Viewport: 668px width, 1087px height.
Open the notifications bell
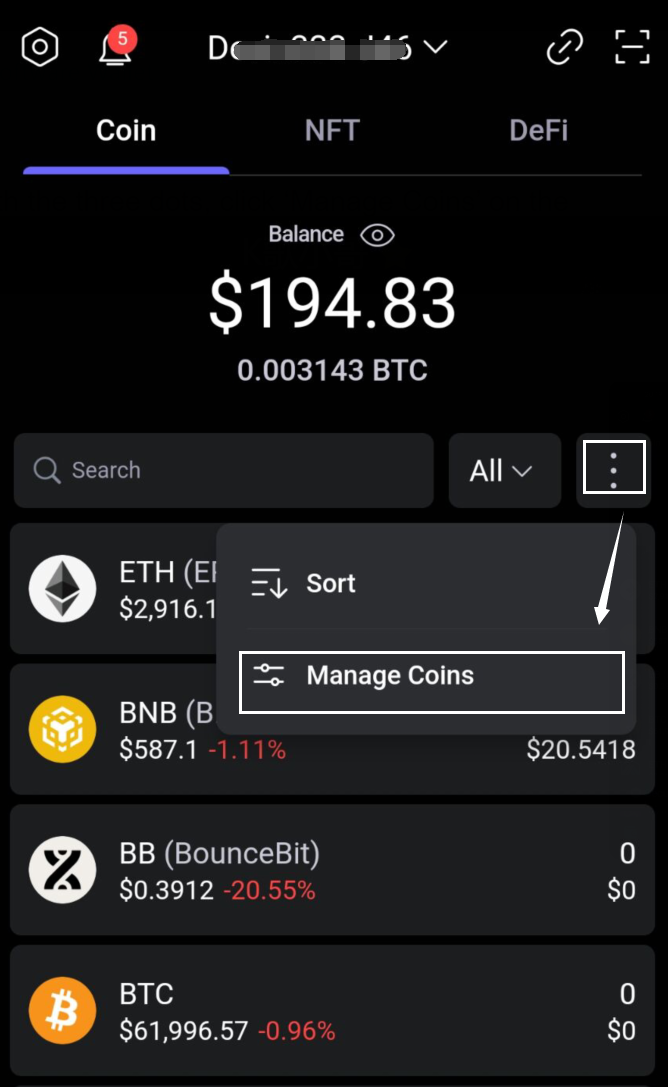point(115,48)
